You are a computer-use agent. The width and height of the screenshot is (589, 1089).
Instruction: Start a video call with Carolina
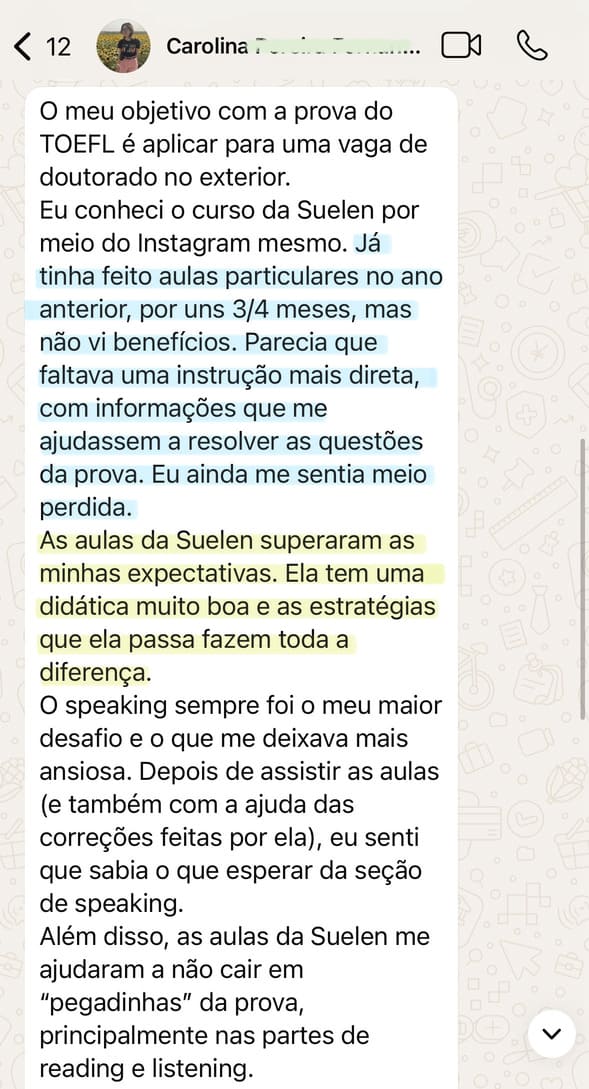coord(461,46)
